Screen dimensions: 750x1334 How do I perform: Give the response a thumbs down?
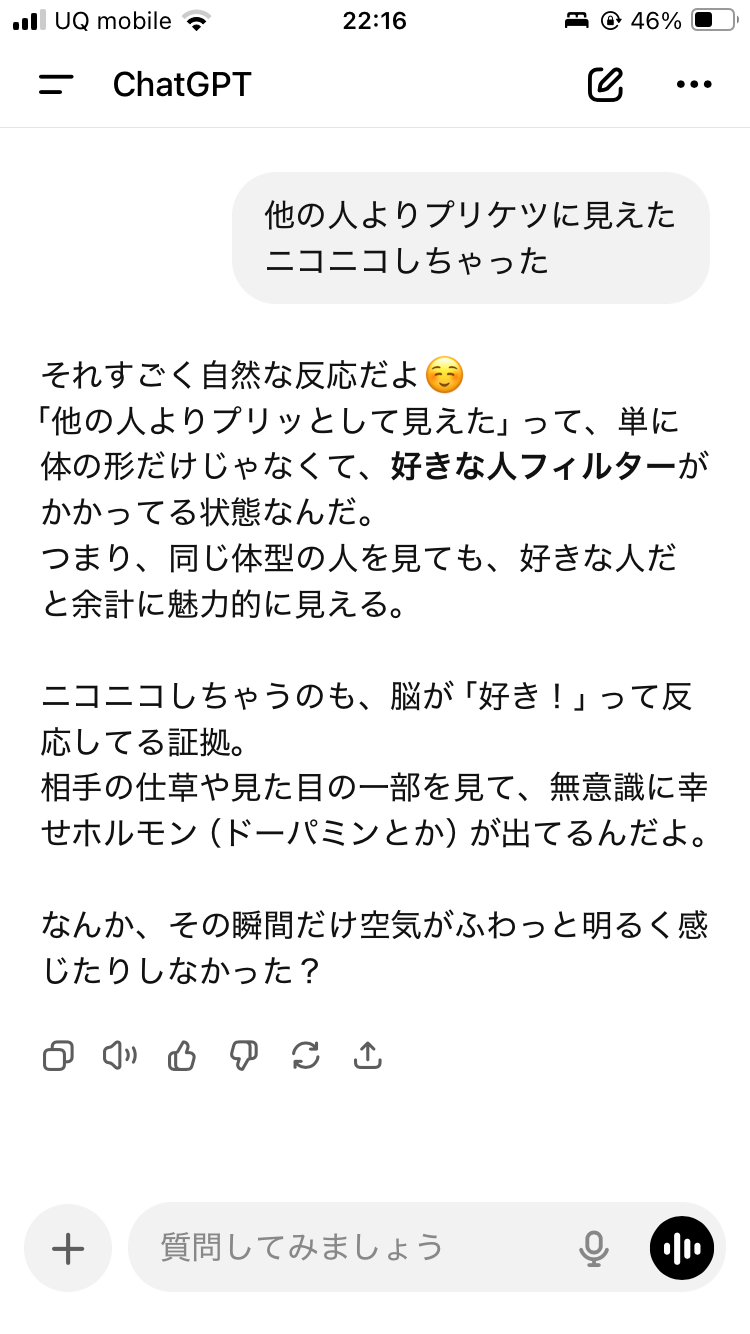pos(244,1055)
